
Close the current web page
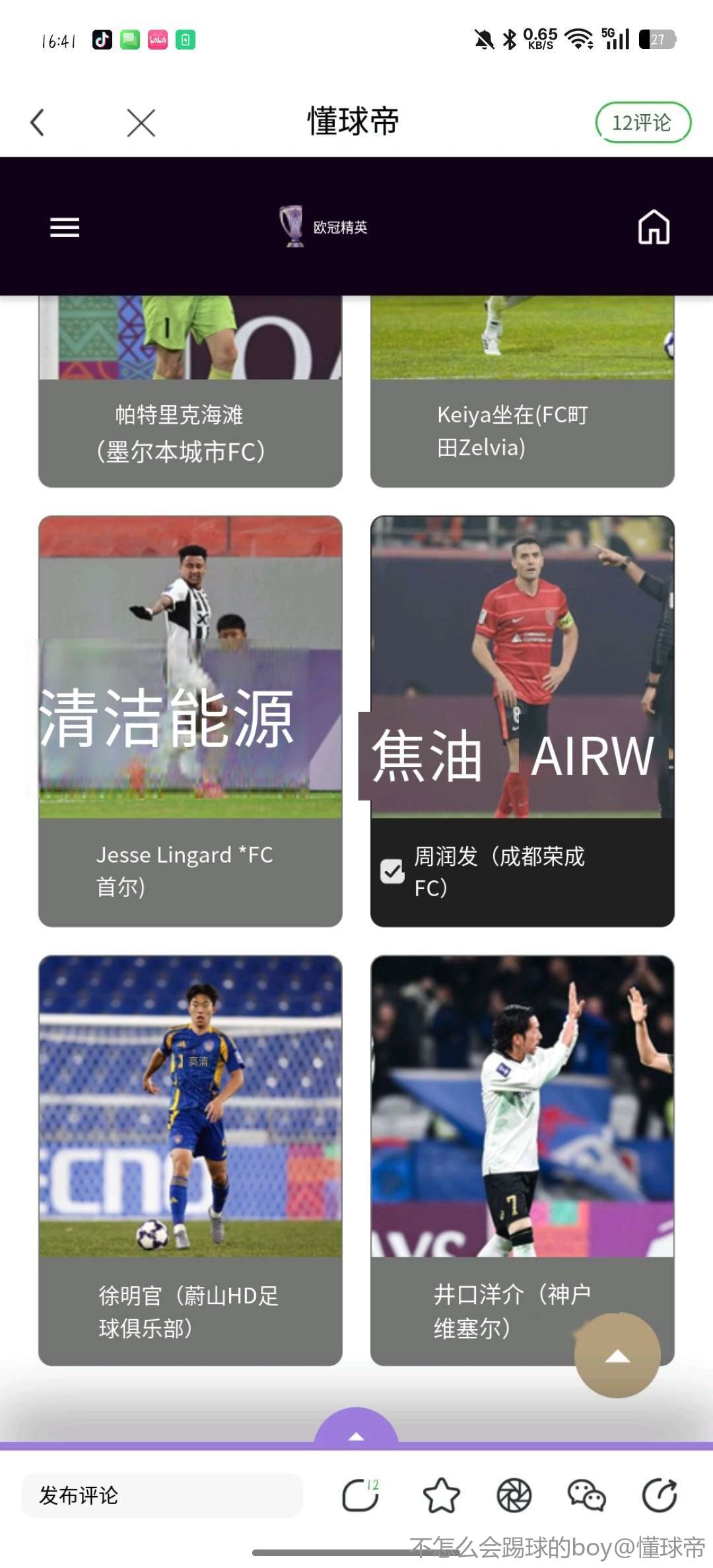point(141,123)
